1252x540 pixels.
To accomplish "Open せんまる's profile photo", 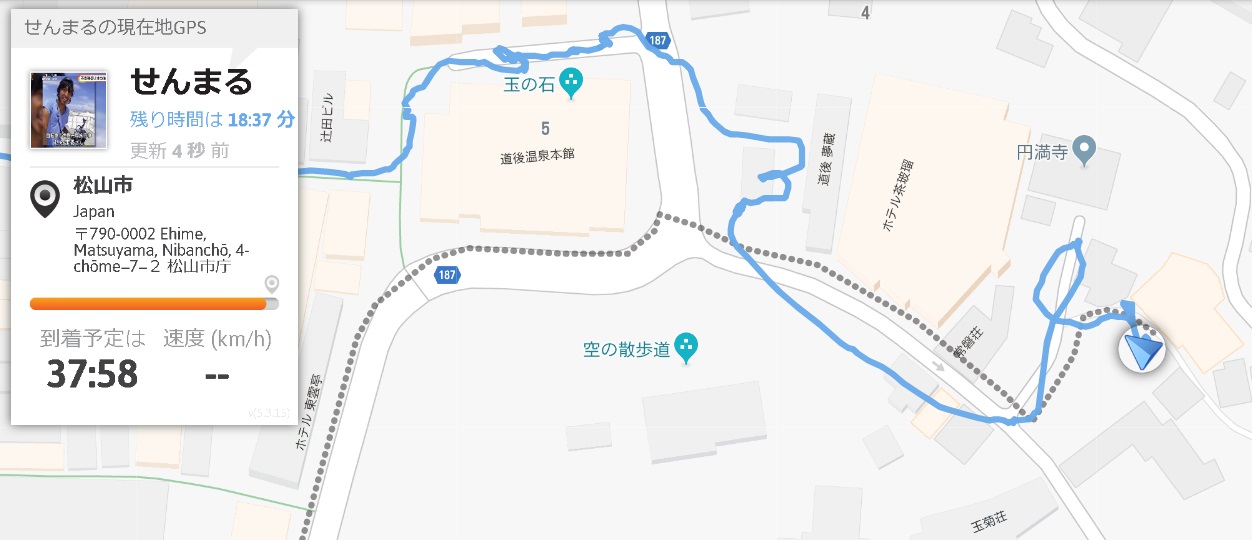I will tap(68, 110).
